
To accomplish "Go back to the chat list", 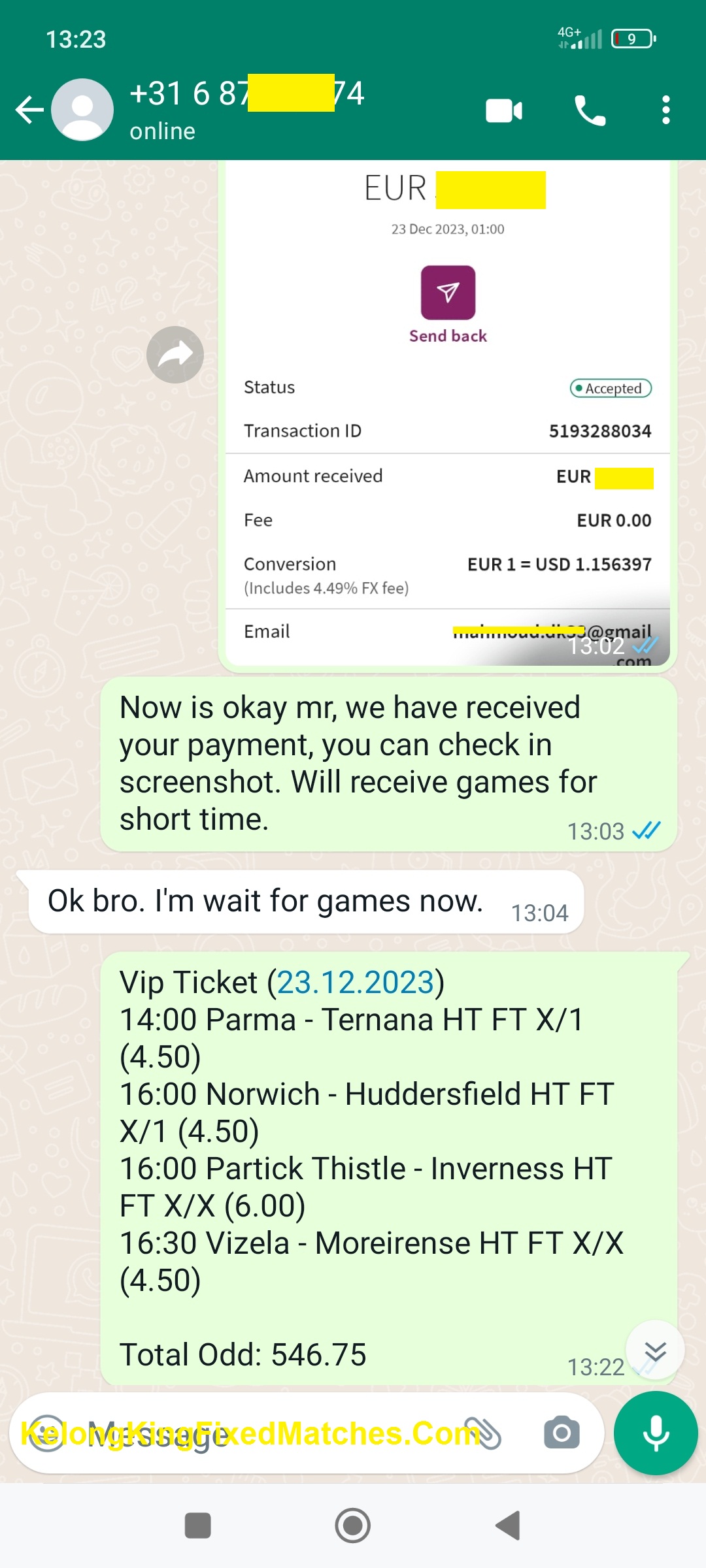I will (29, 110).
